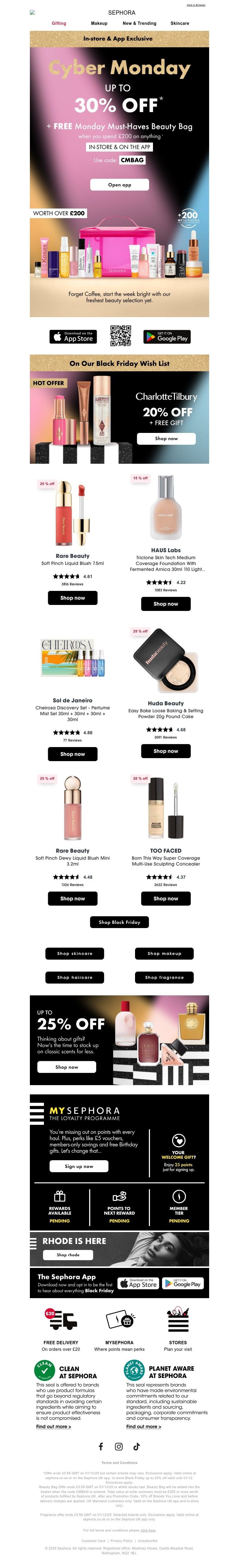Shop now for Huda Beauty powder
The image size is (239, 1568).
[166, 751]
